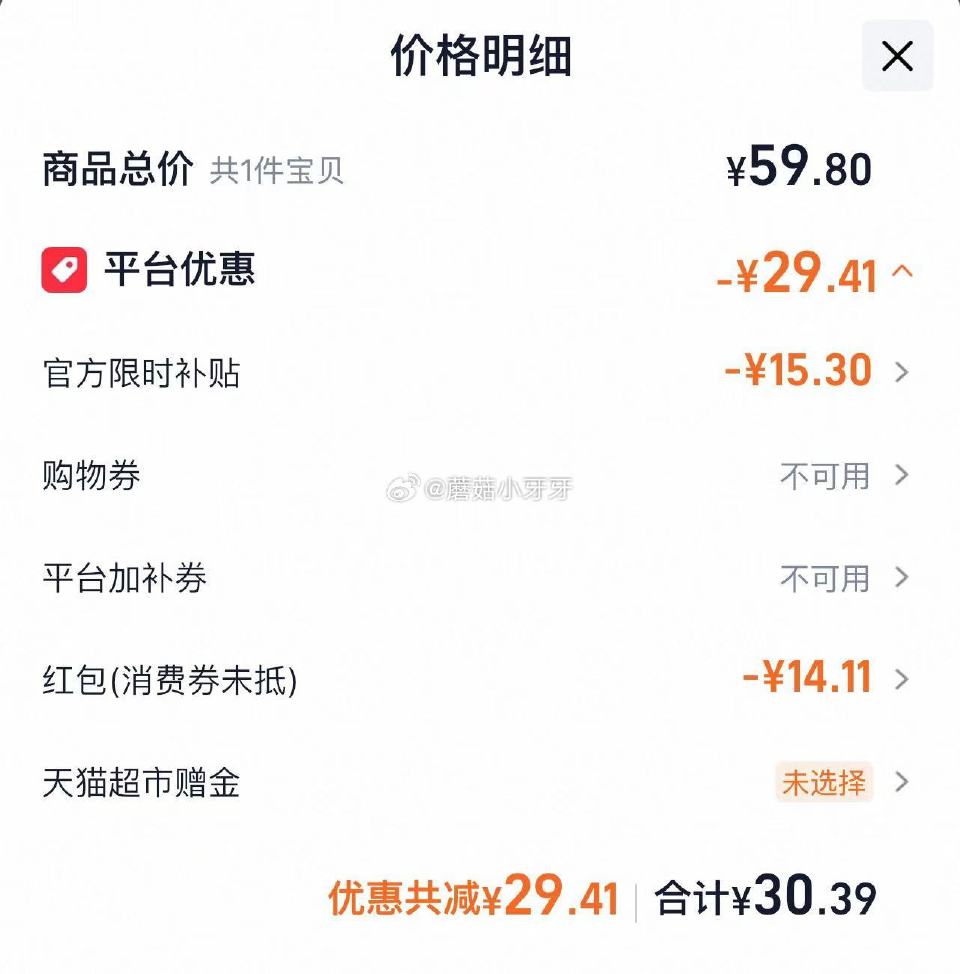960x974 pixels.
Task: Click the arrow beside 购物券 不可用
Action: (903, 477)
